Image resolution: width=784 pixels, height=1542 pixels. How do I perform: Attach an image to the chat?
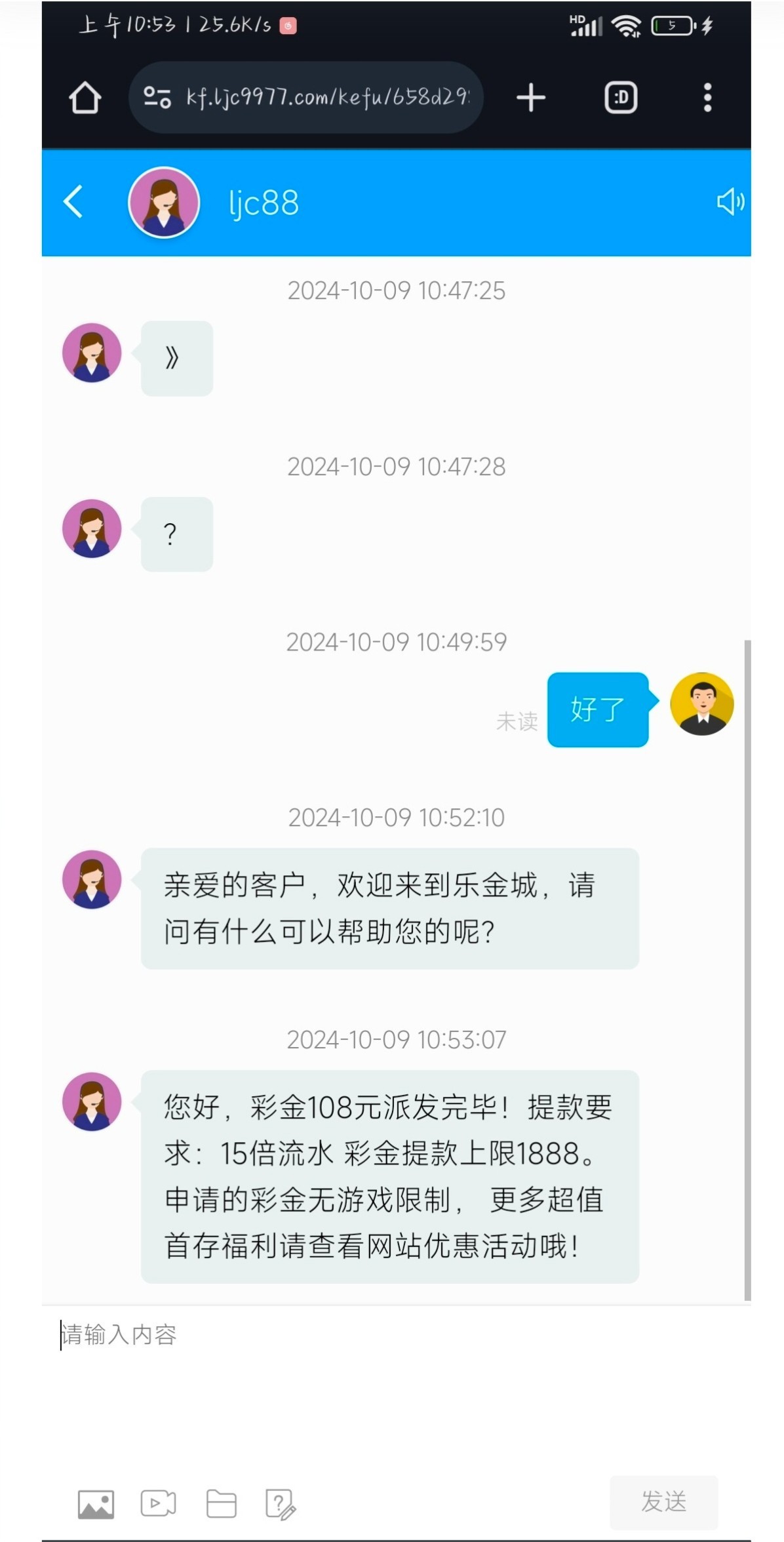[x=96, y=1504]
